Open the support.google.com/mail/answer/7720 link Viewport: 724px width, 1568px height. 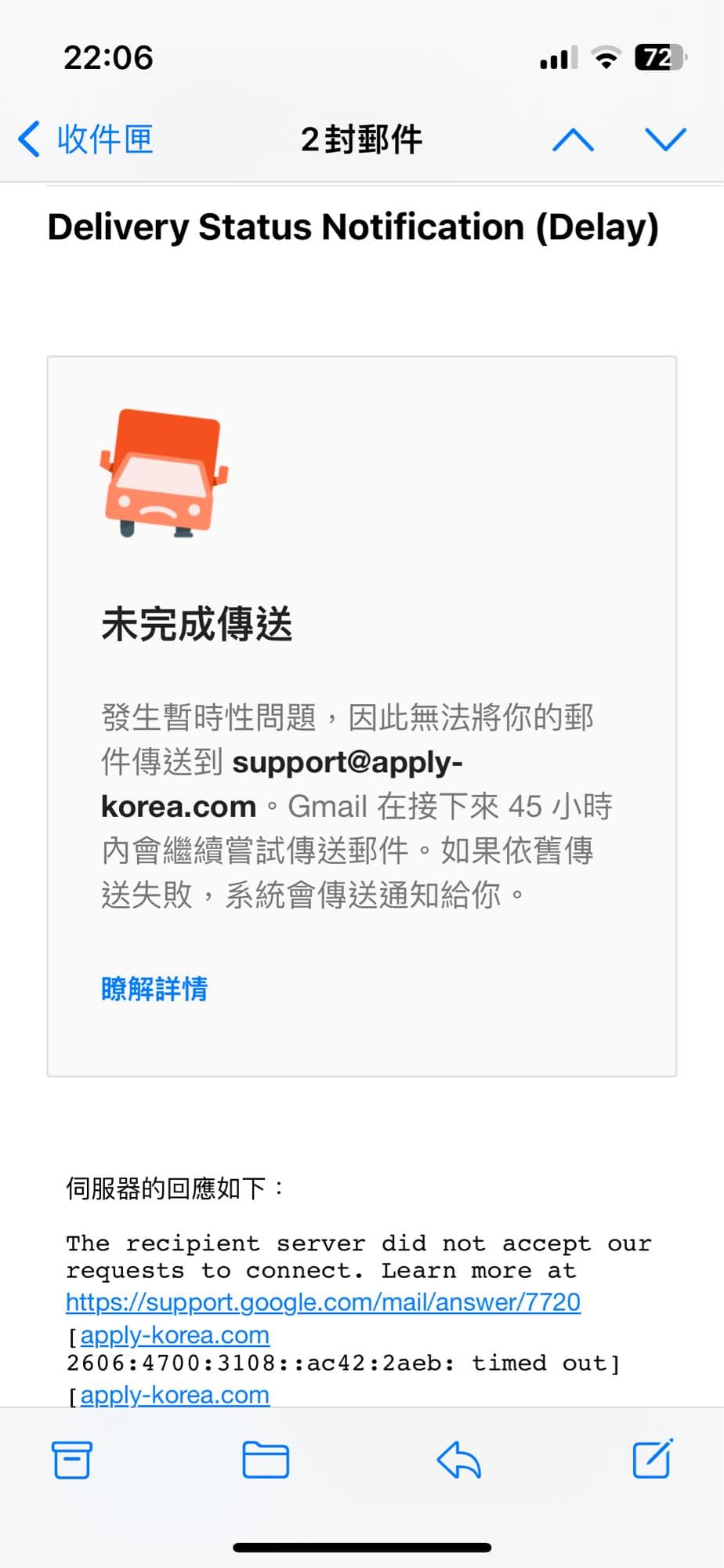click(323, 1302)
